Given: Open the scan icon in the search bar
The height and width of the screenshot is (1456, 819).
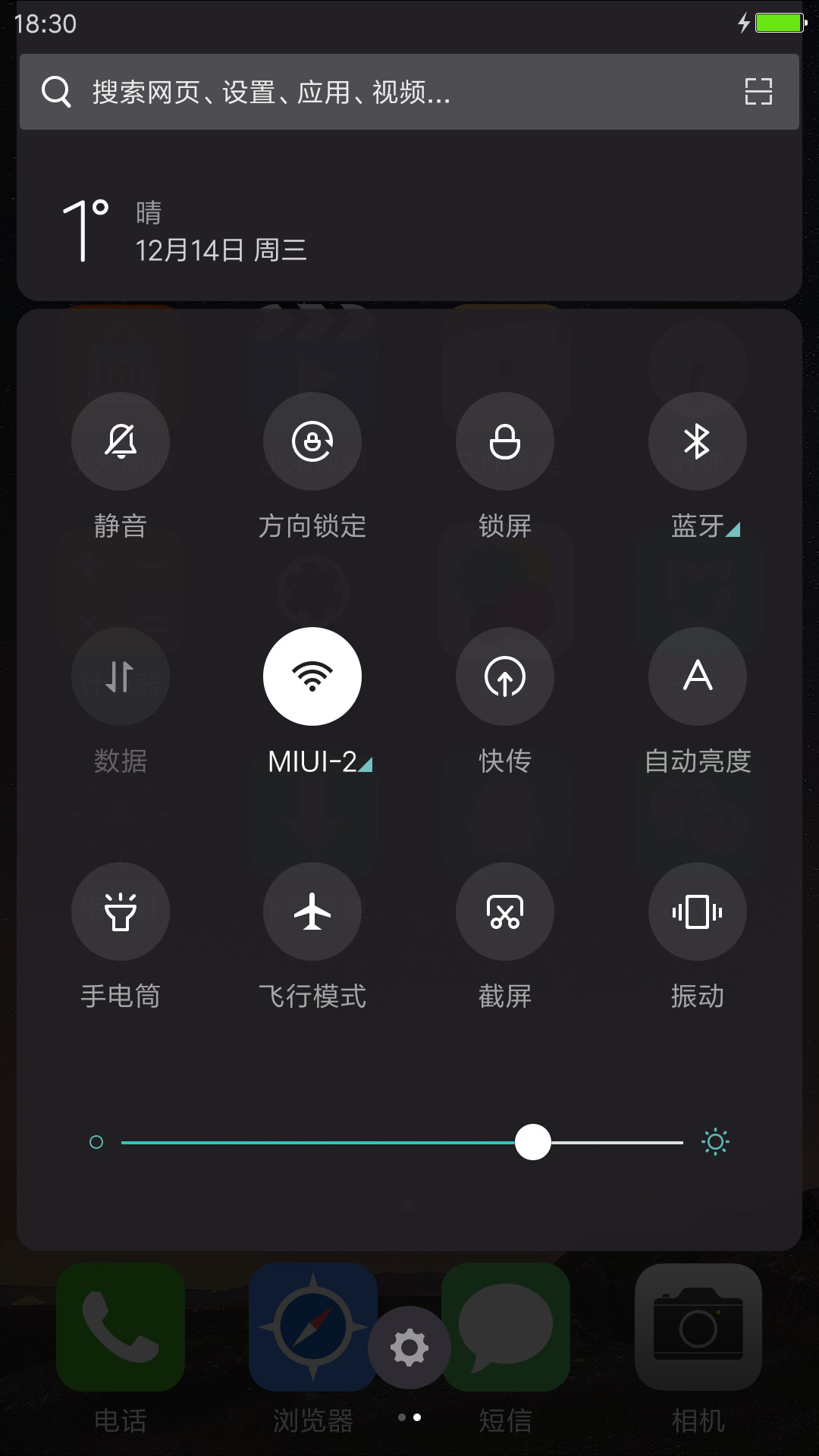Looking at the screenshot, I should (x=758, y=92).
